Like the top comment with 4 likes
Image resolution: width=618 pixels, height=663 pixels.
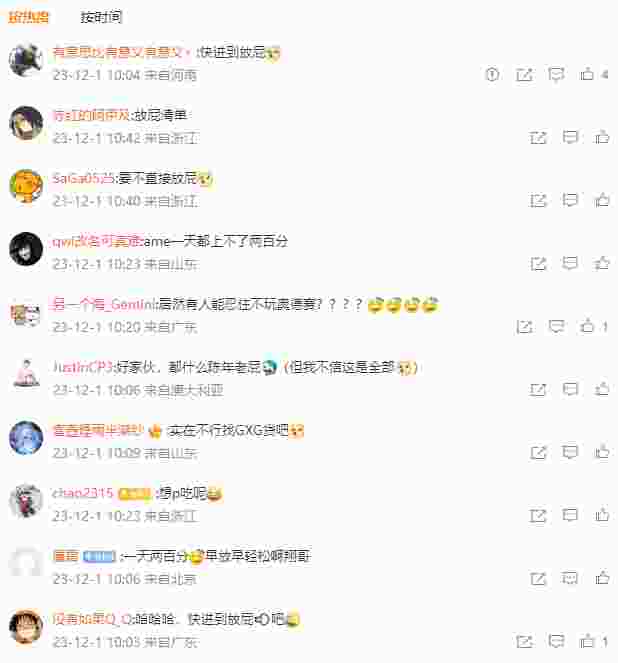coord(588,74)
